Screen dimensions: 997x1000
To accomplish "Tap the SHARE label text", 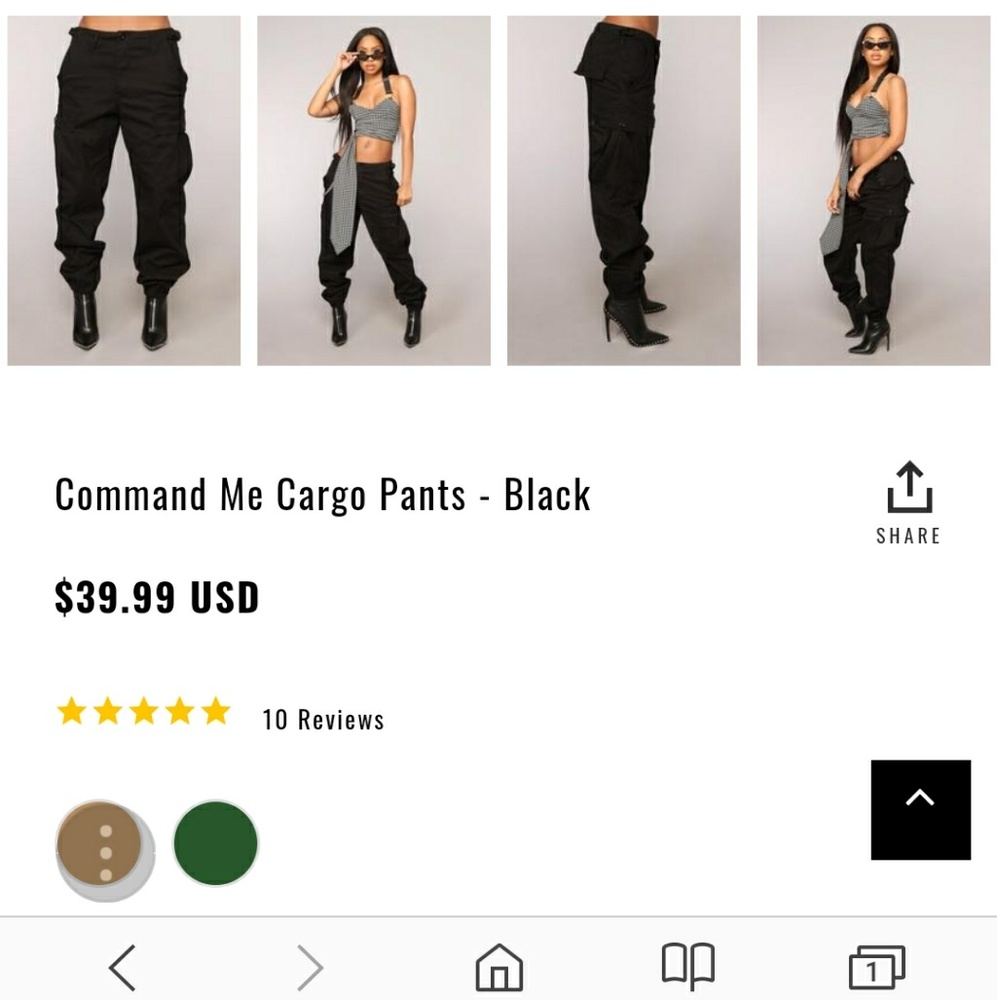I will [x=908, y=535].
